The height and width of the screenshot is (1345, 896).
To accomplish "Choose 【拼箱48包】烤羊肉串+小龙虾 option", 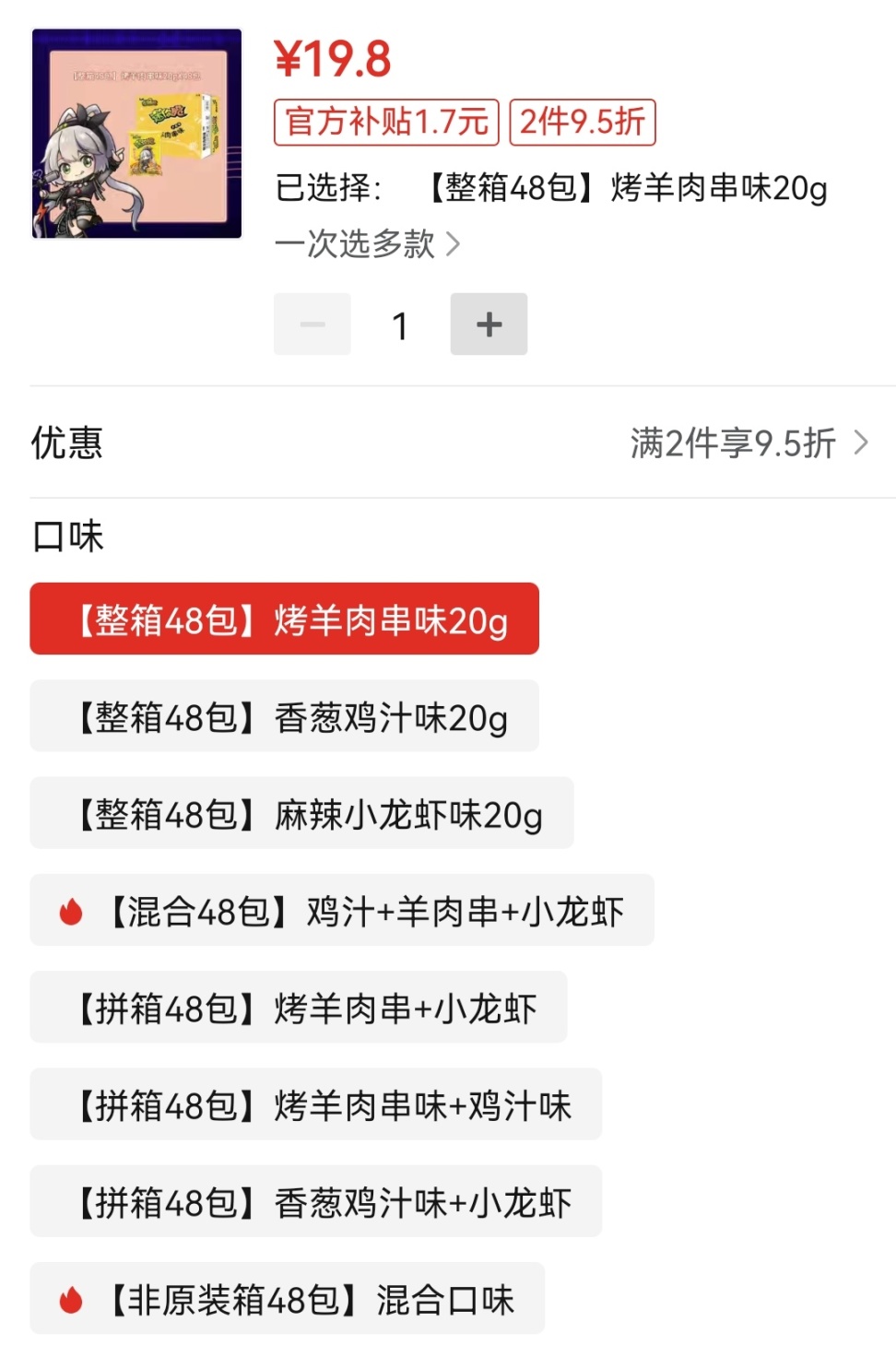I will tap(298, 1008).
